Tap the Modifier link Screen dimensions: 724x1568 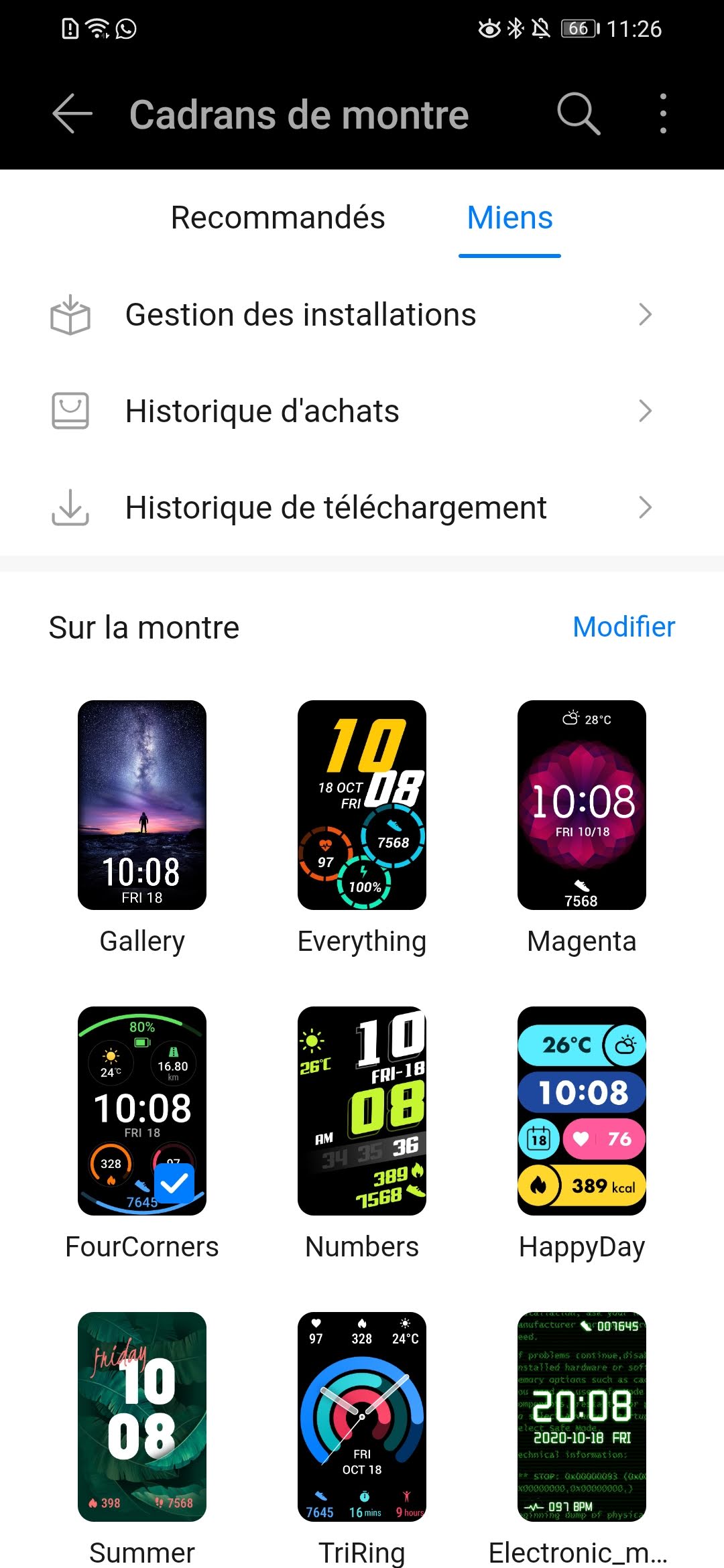(623, 627)
